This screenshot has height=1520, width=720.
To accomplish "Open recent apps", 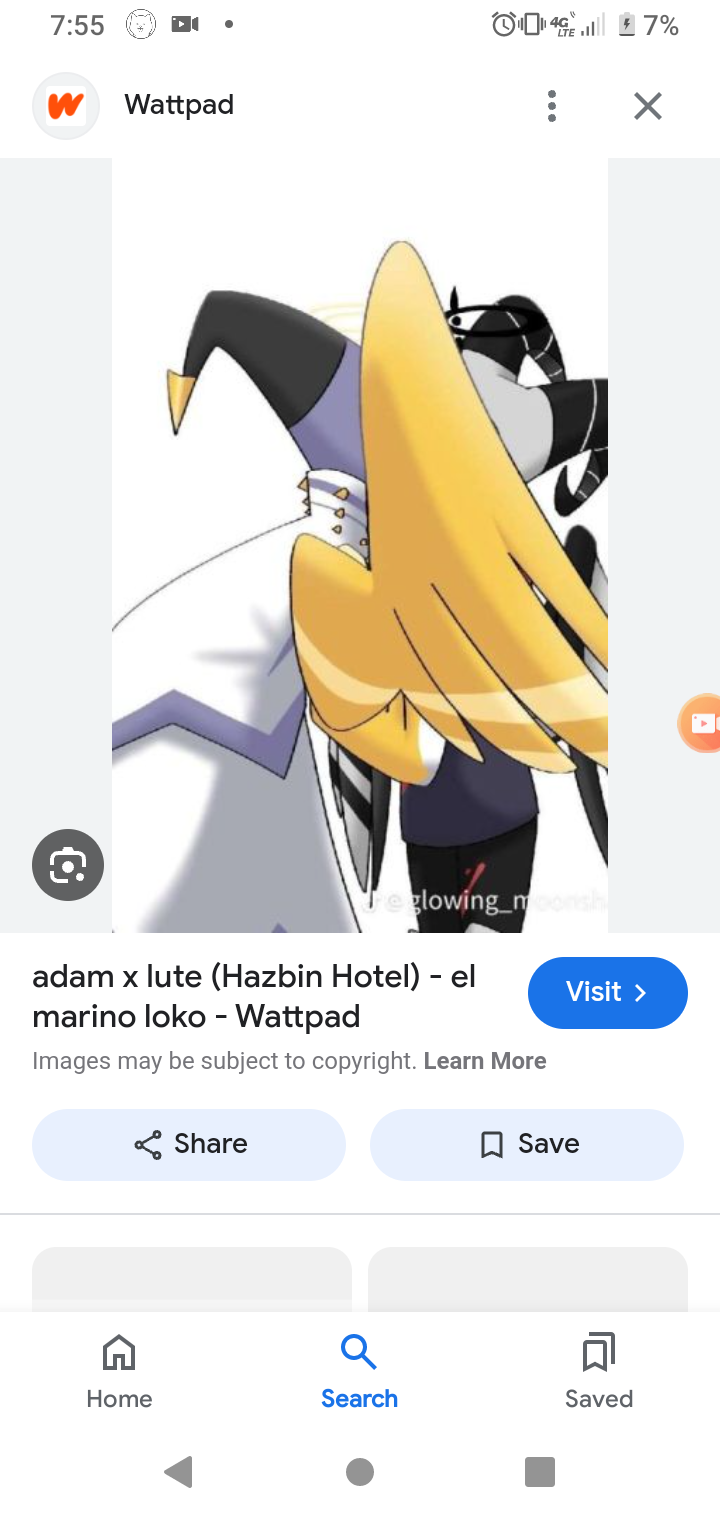I will click(x=539, y=1472).
